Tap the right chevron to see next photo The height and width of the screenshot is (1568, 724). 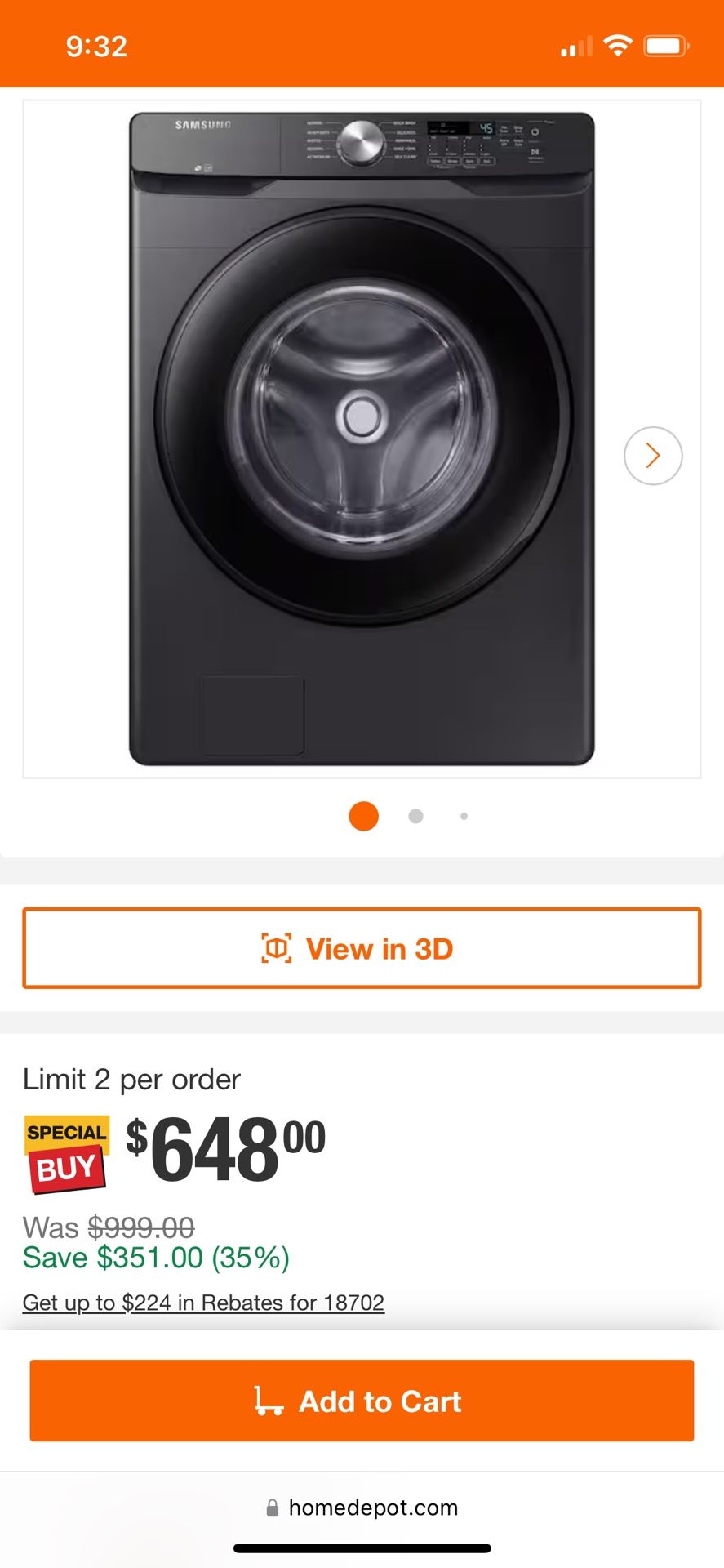tap(652, 455)
